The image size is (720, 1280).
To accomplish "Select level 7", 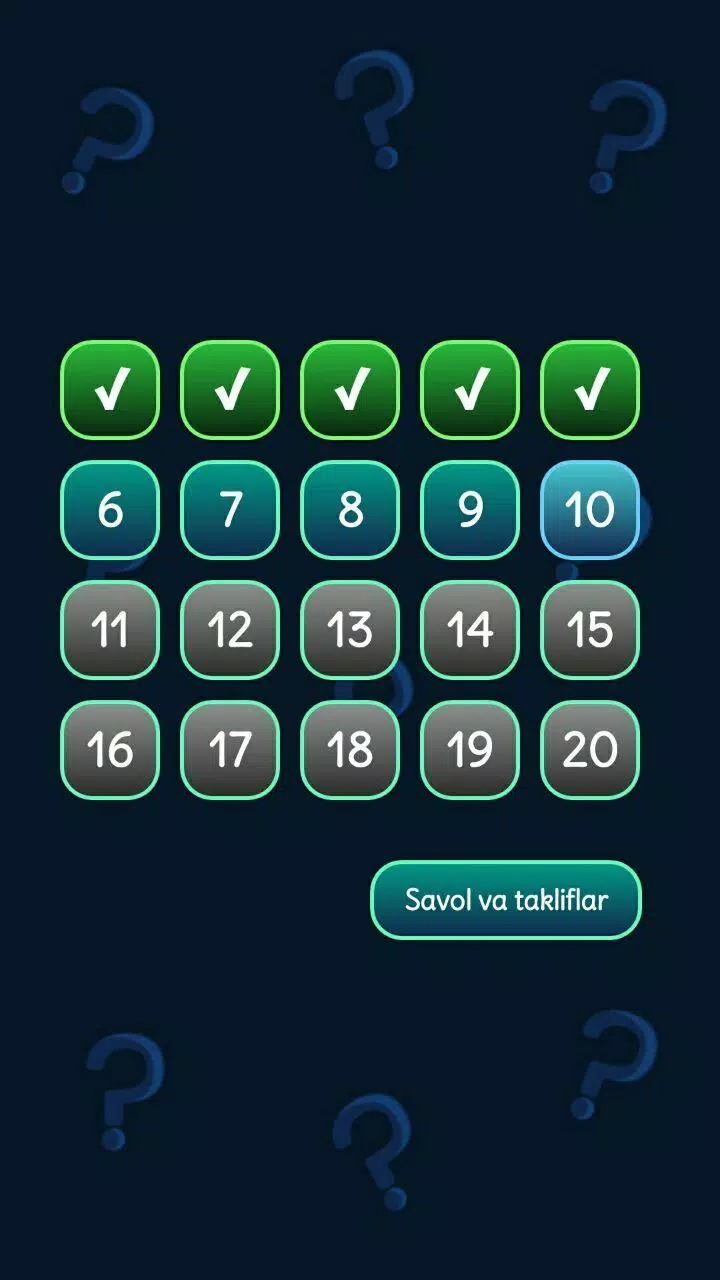I will click(x=230, y=510).
